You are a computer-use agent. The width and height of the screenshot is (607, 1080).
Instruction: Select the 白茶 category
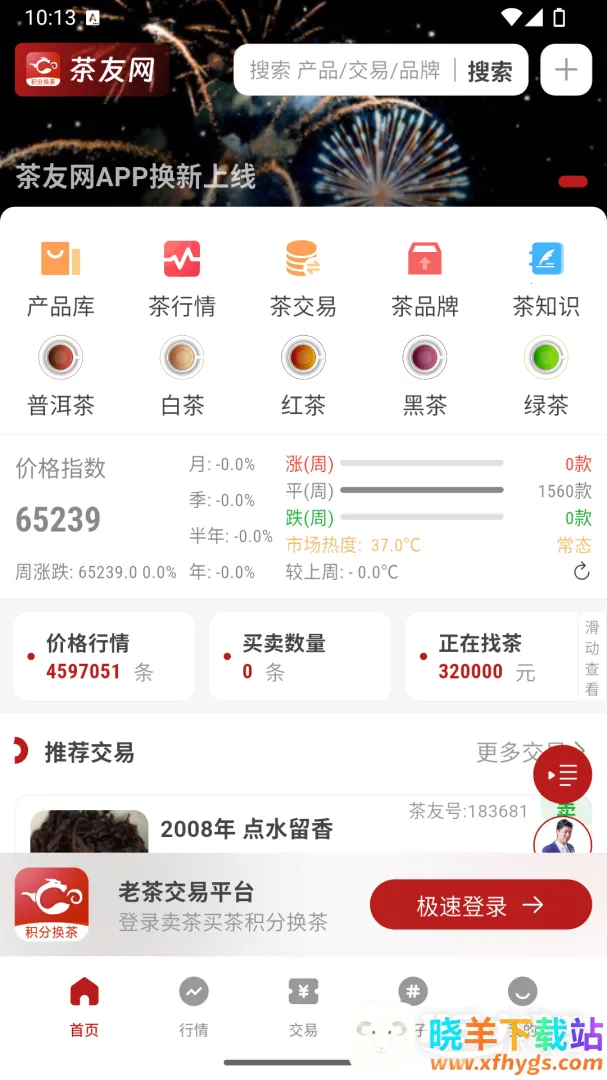pos(182,377)
